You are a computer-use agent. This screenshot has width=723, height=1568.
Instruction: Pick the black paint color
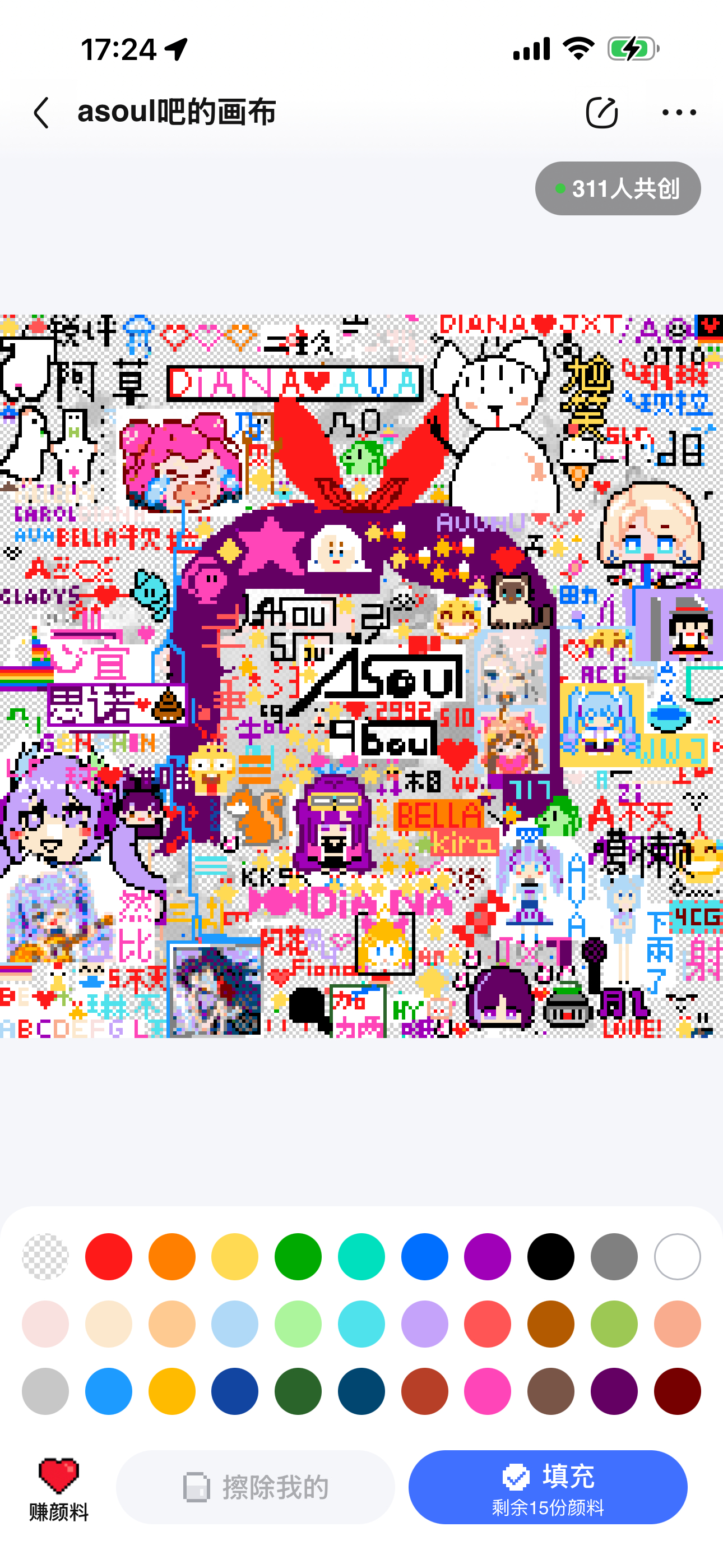[x=551, y=1256]
